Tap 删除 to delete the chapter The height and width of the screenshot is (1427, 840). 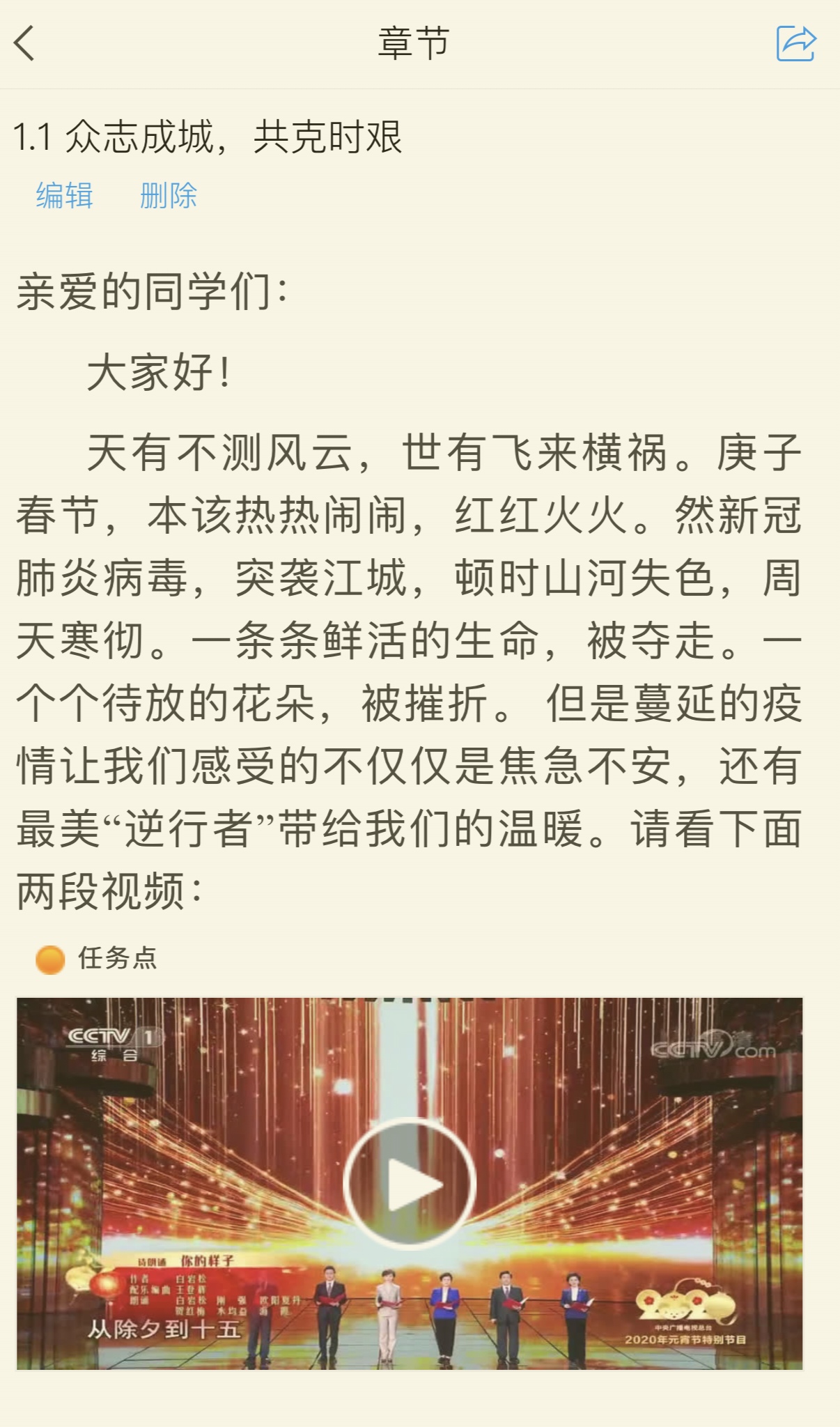coord(169,195)
